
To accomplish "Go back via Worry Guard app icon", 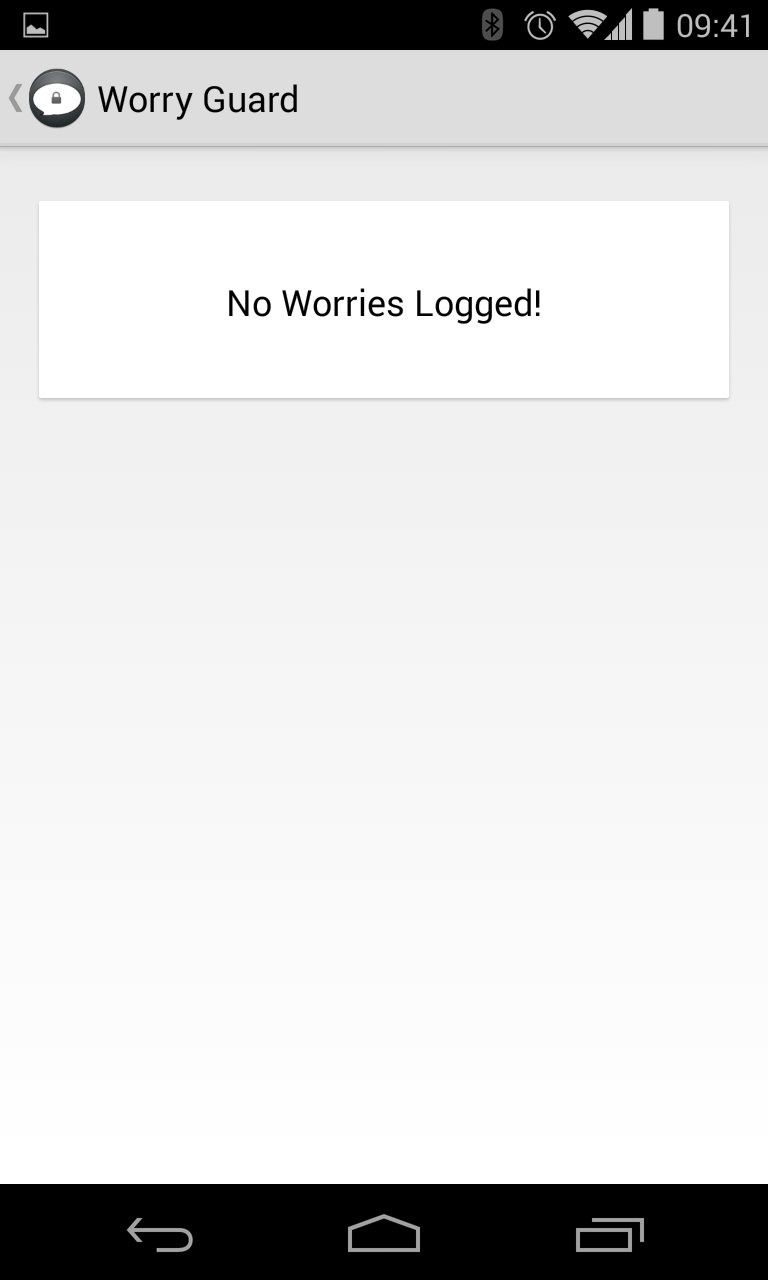I will coord(55,98).
